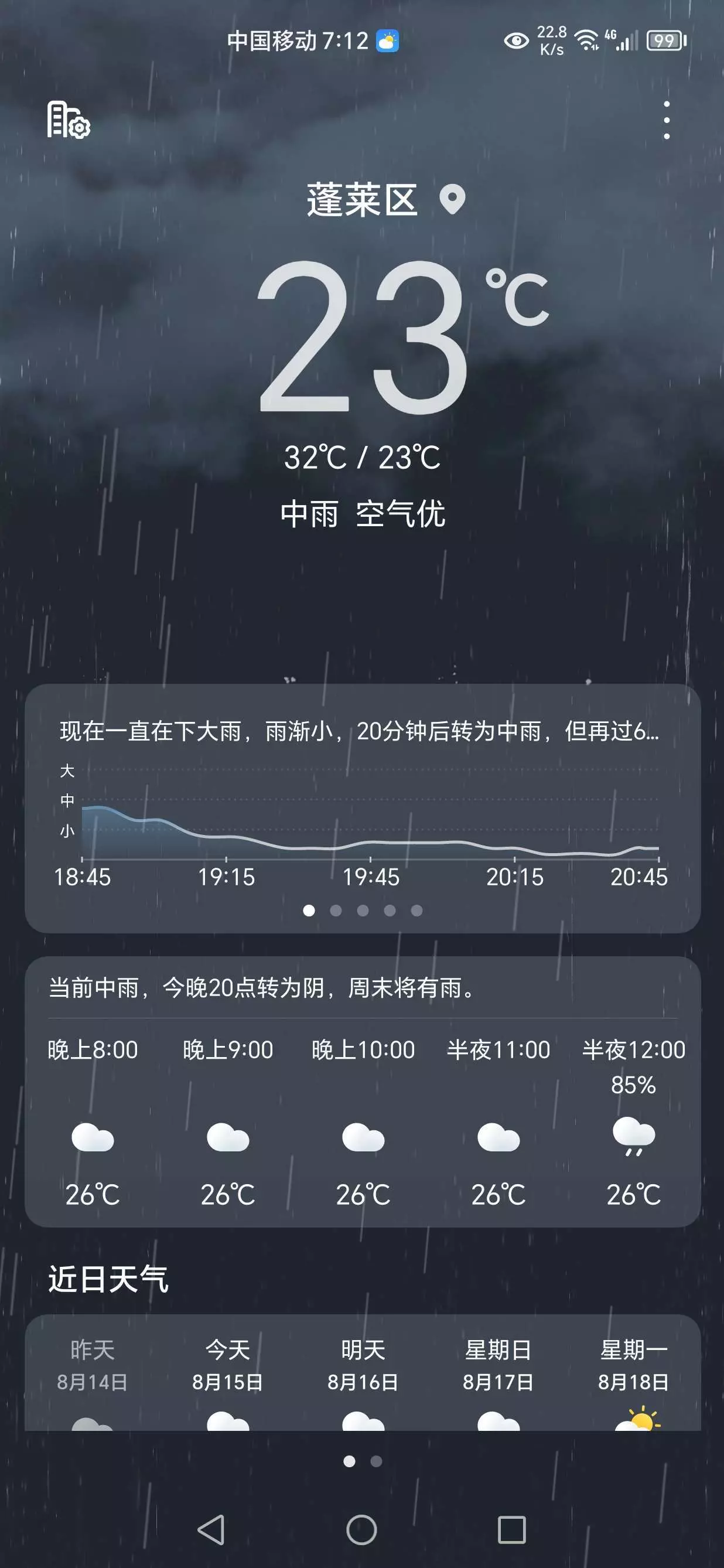Screen dimensions: 724x1568
Task: Open the air quality 空气优 label
Action: pyautogui.click(x=400, y=514)
